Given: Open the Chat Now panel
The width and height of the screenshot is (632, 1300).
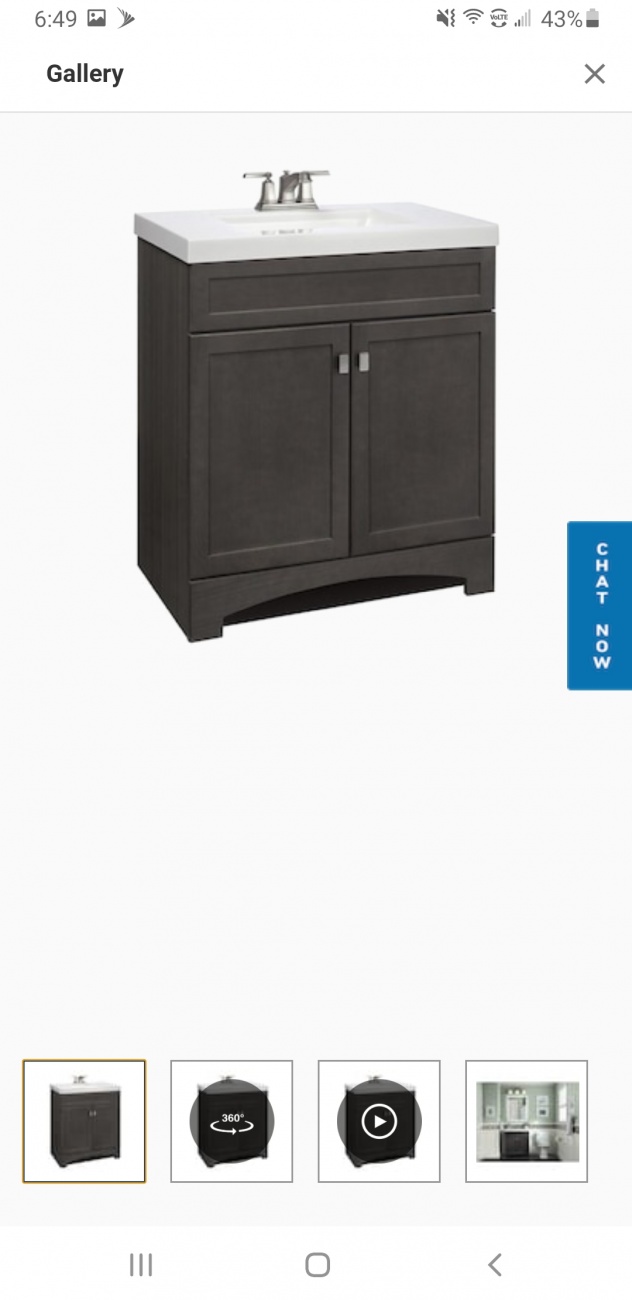Looking at the screenshot, I should tap(600, 605).
